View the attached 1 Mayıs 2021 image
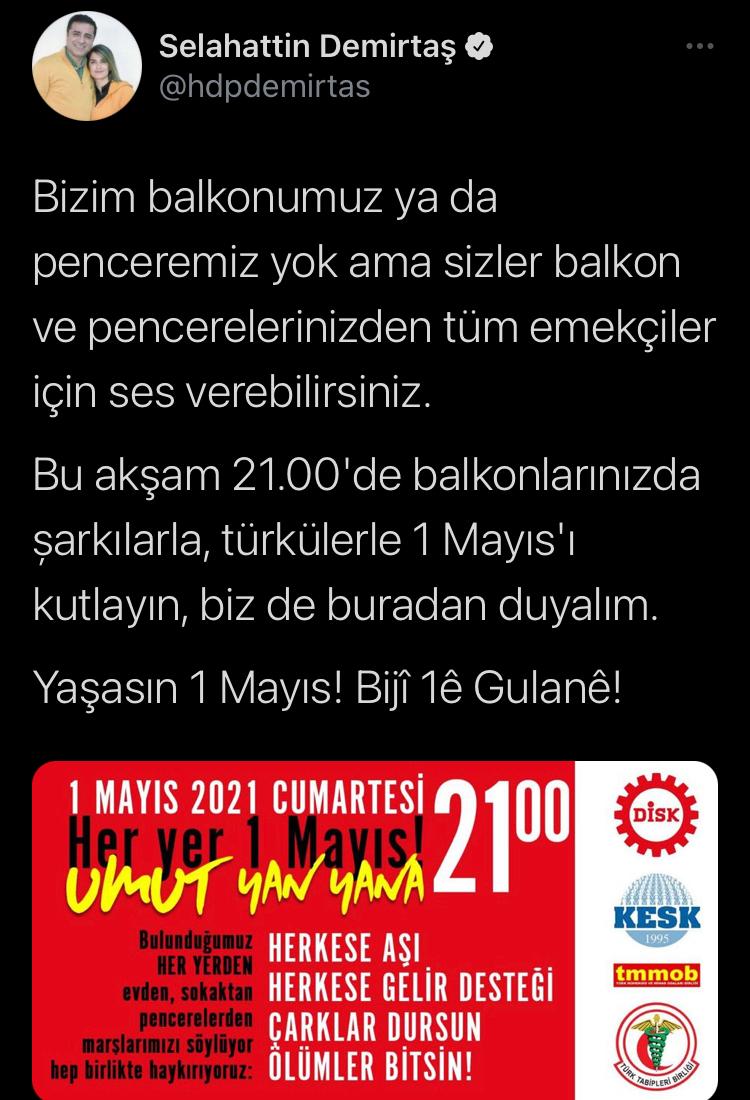The height and width of the screenshot is (1100, 750). tap(375, 930)
